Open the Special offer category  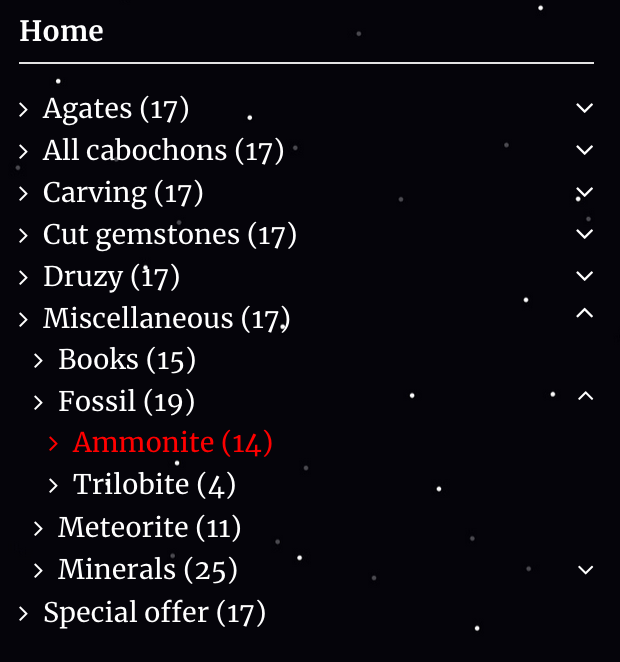[x=154, y=612]
